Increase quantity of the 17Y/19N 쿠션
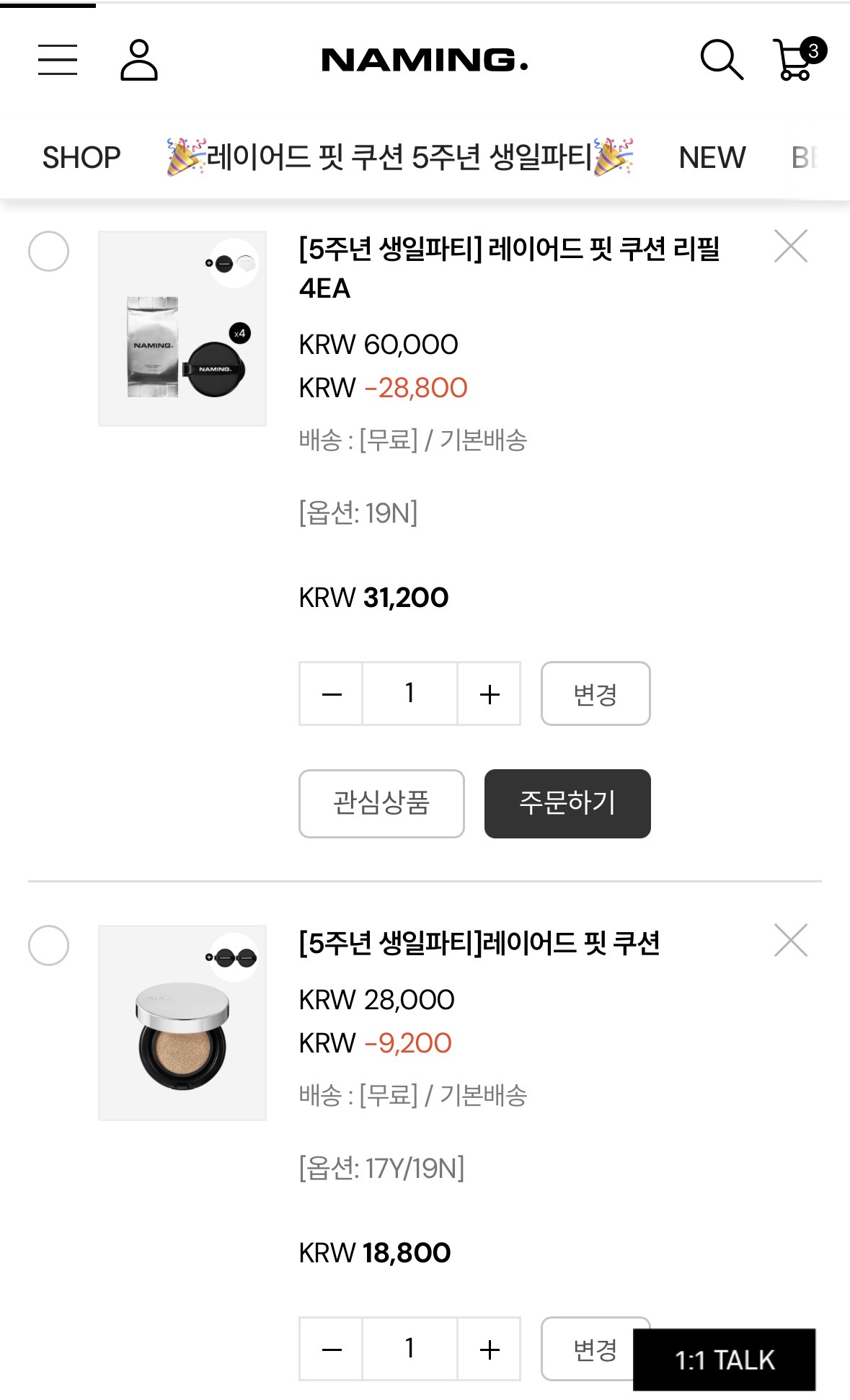850x1400 pixels. 490,1350
